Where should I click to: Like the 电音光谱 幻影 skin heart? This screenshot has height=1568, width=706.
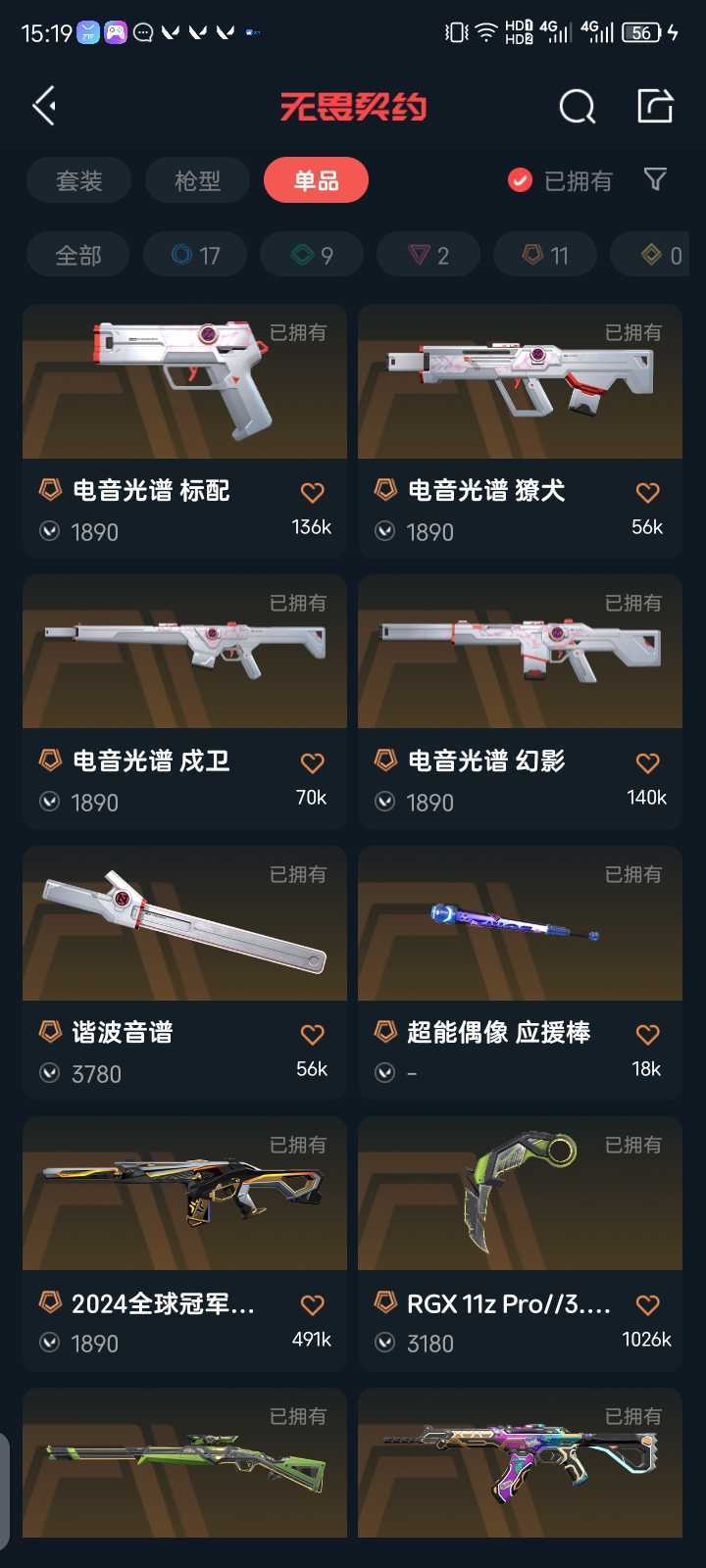(x=647, y=763)
